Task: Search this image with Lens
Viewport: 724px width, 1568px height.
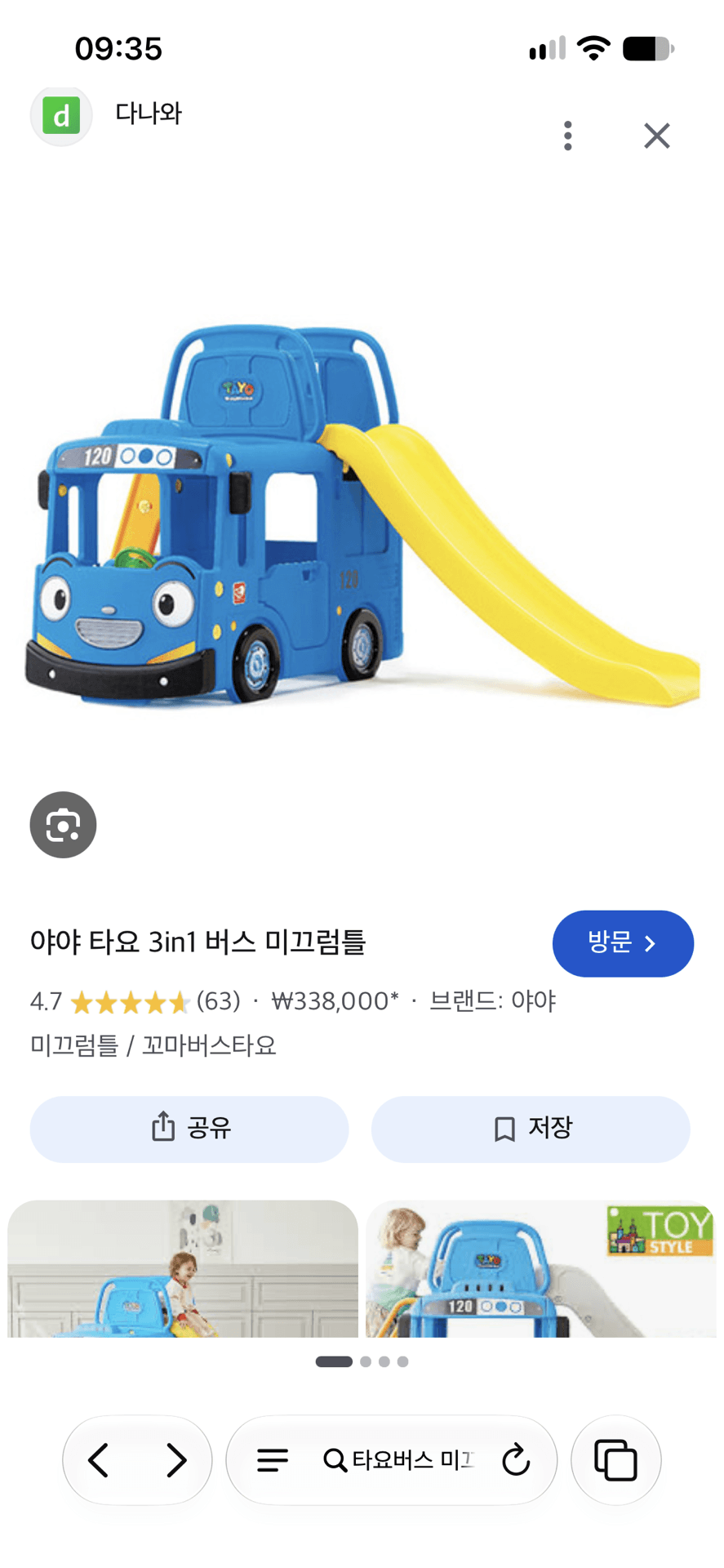Action: (x=63, y=825)
